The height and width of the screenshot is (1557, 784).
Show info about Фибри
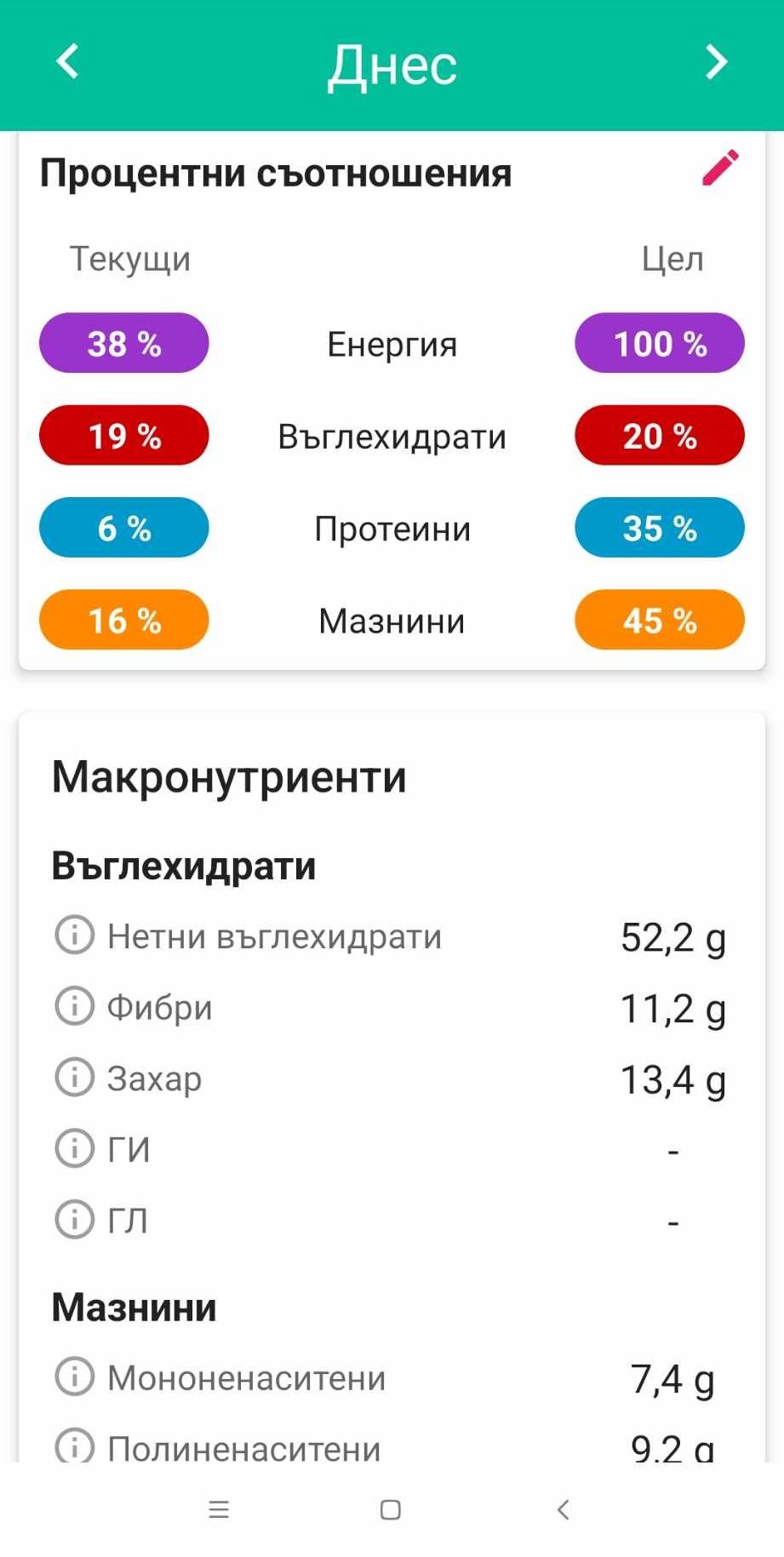point(74,1006)
